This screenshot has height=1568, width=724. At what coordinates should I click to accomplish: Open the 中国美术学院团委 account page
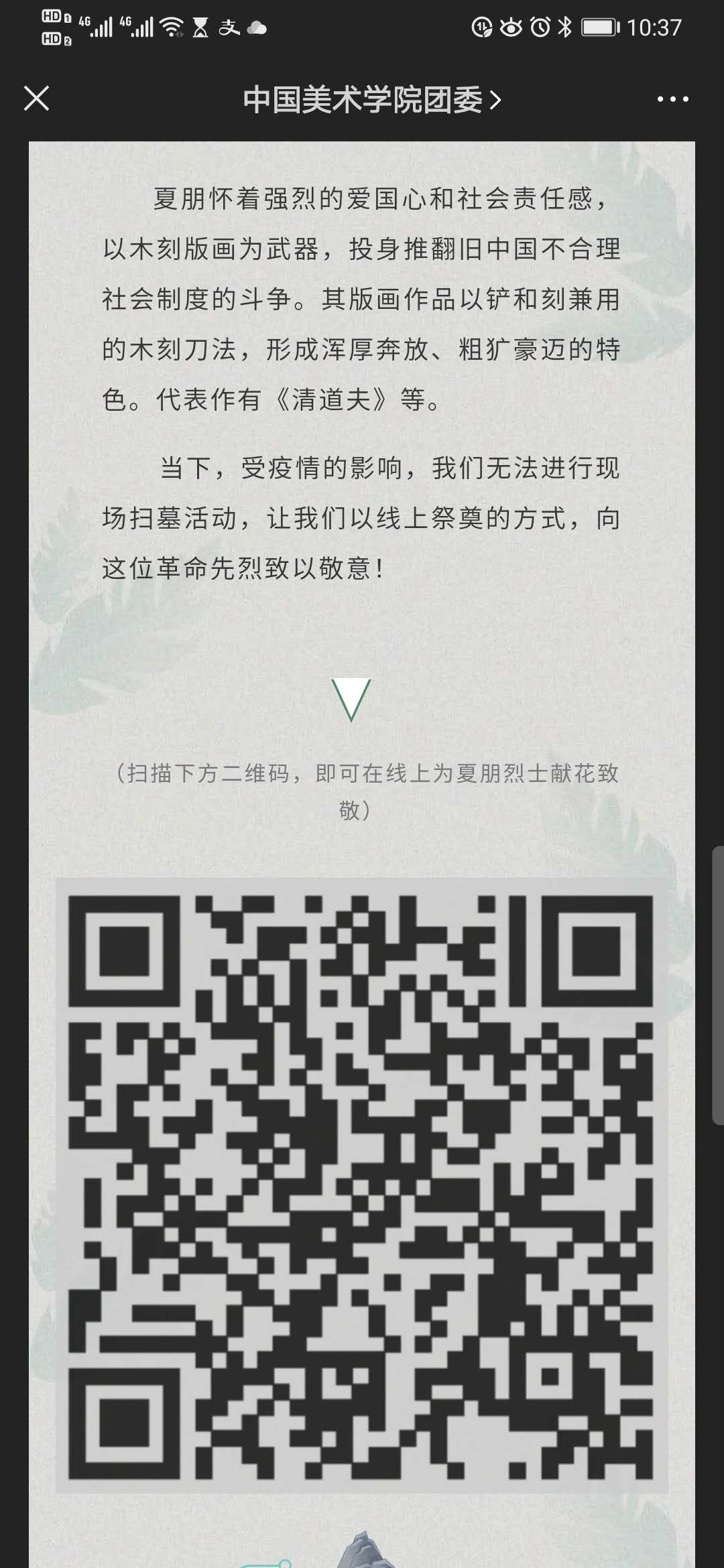371,100
